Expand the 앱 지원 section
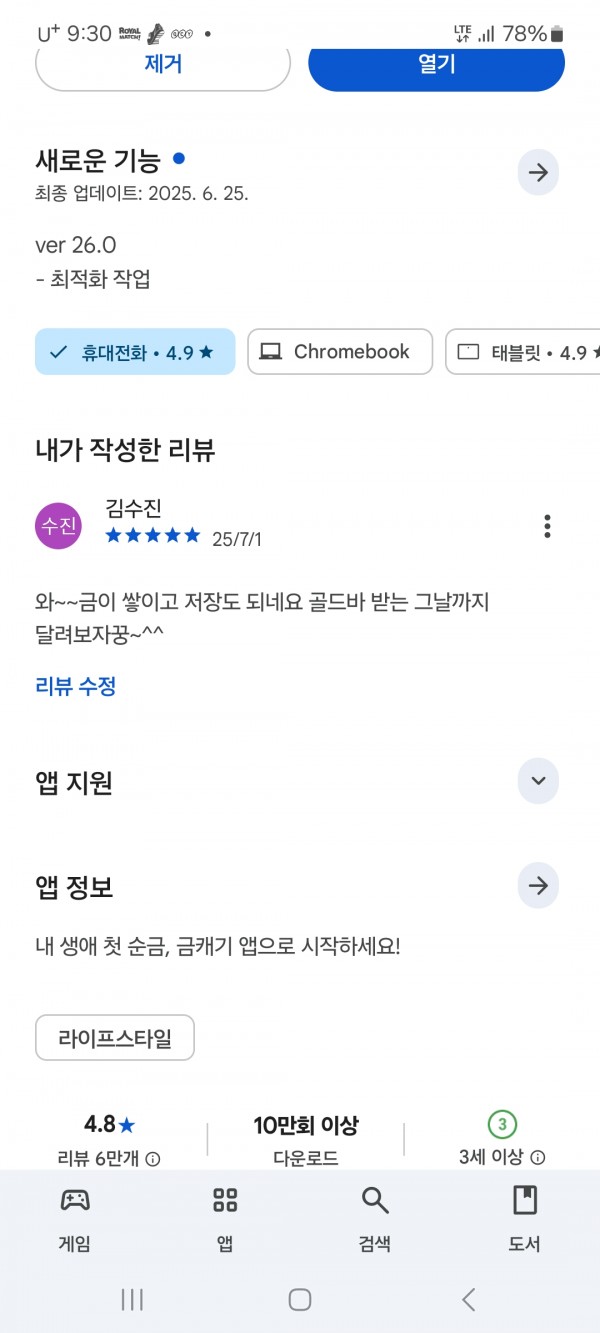600x1333 pixels. tap(538, 781)
